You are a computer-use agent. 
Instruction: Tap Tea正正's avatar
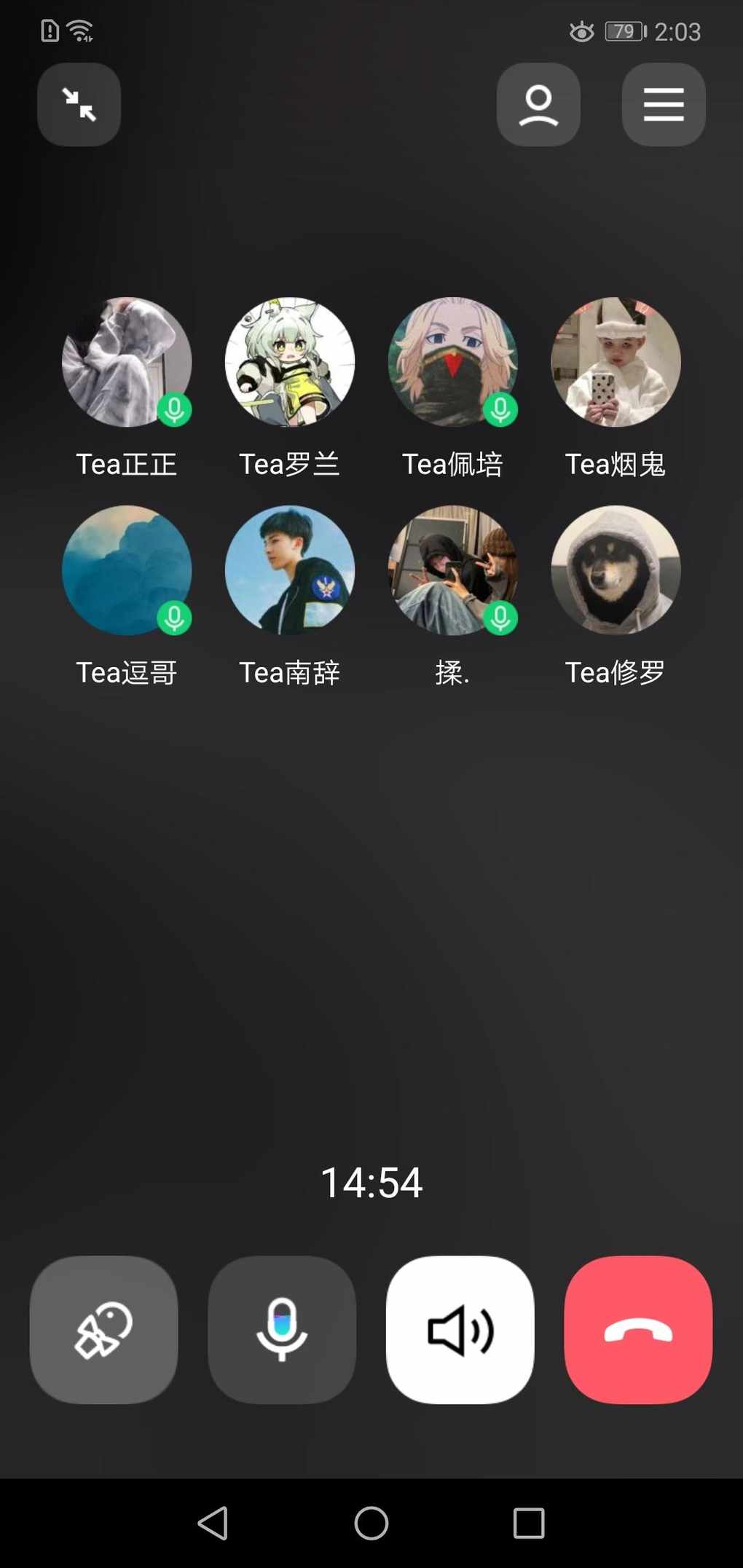pos(127,362)
